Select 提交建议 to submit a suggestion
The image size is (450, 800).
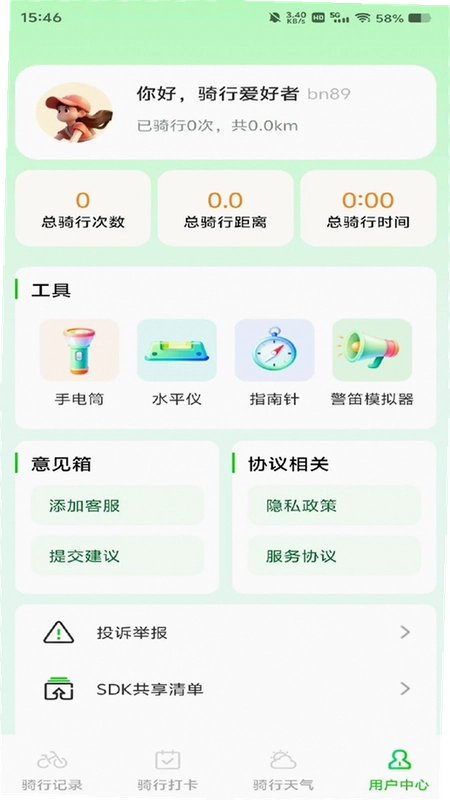click(117, 556)
